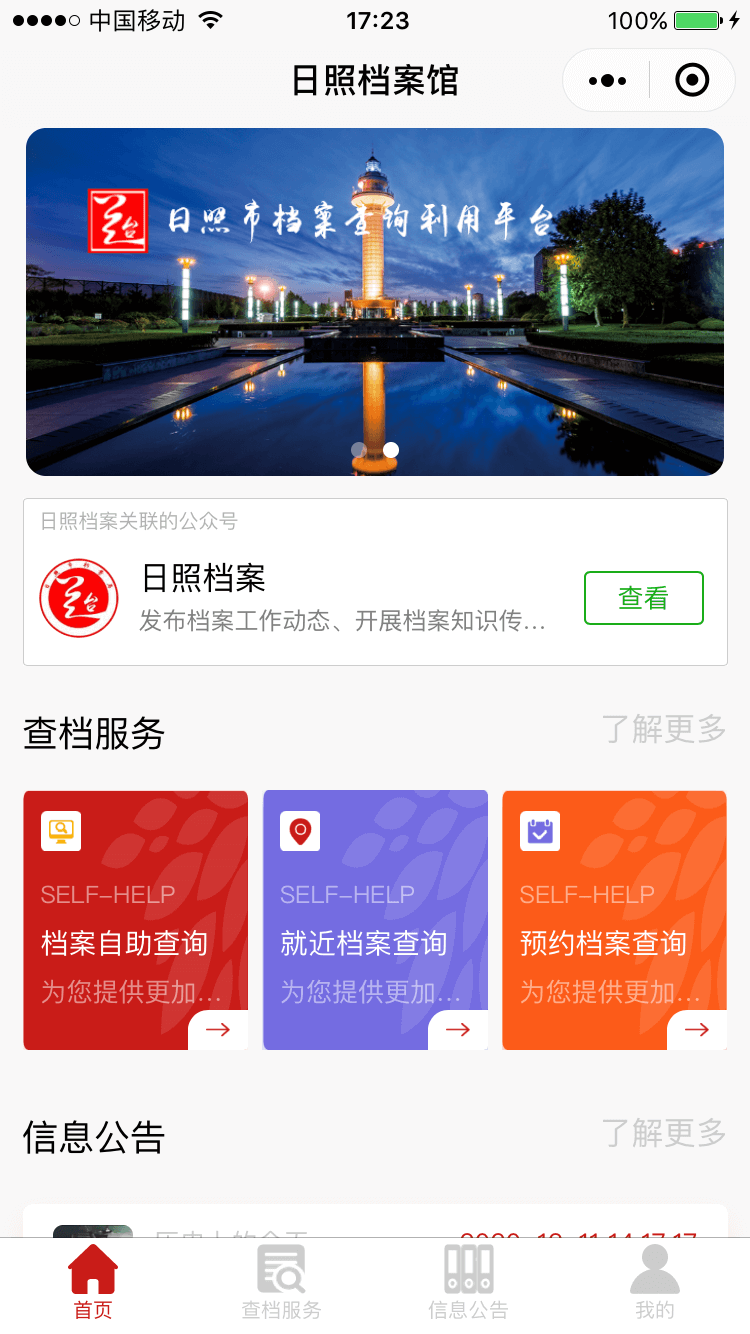The width and height of the screenshot is (750, 1334).
Task: Tap the 查看 button to view the official account
Action: tap(643, 598)
